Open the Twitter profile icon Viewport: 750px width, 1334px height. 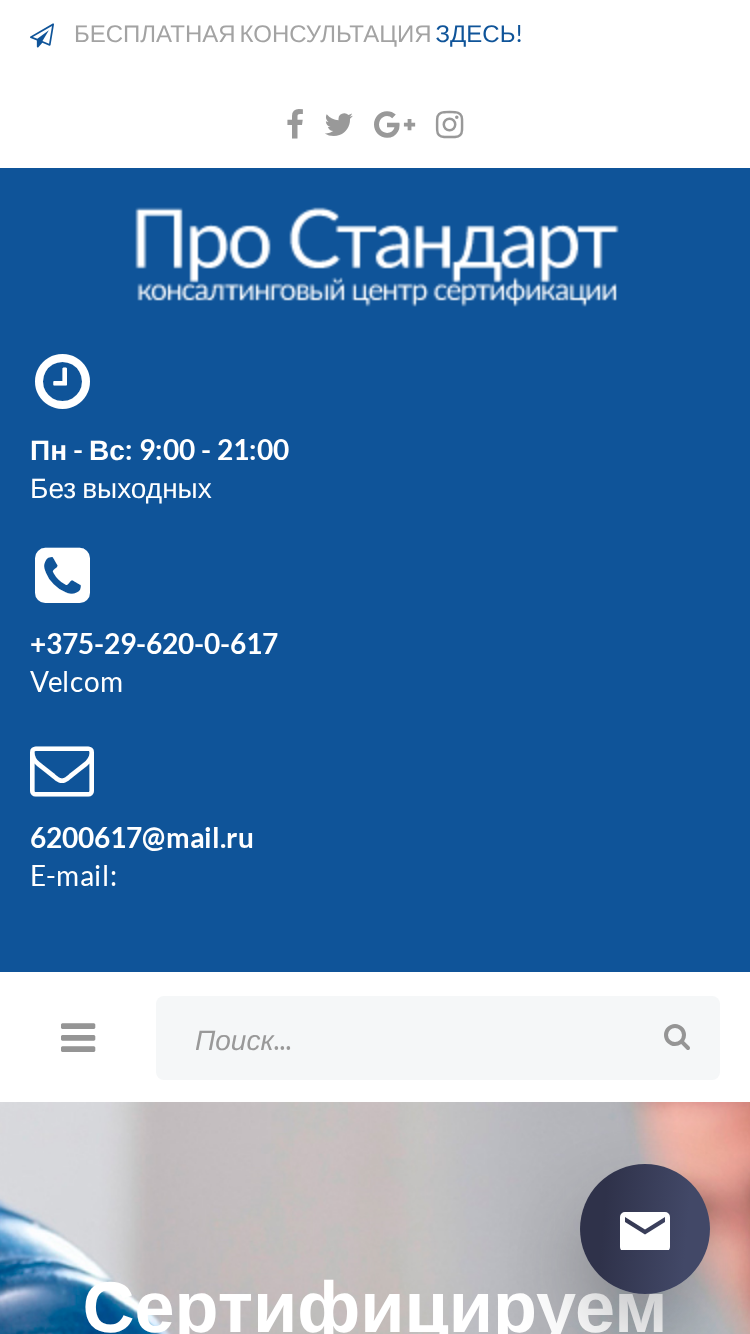click(x=339, y=125)
